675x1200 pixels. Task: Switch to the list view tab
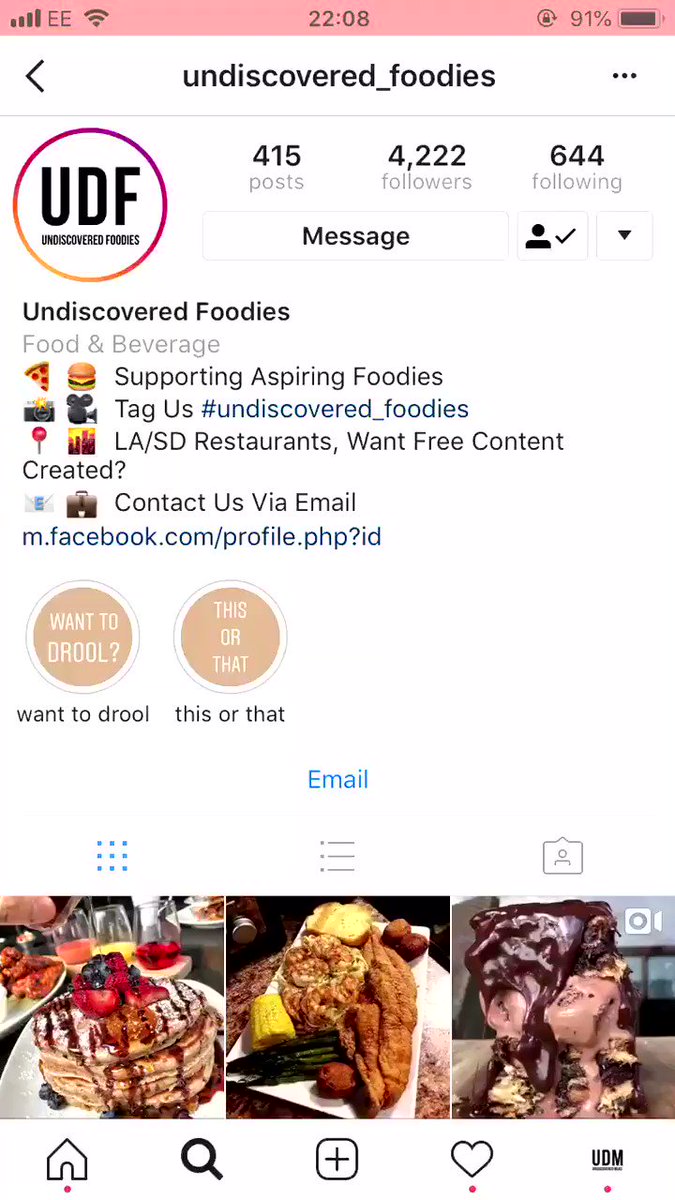[x=338, y=856]
